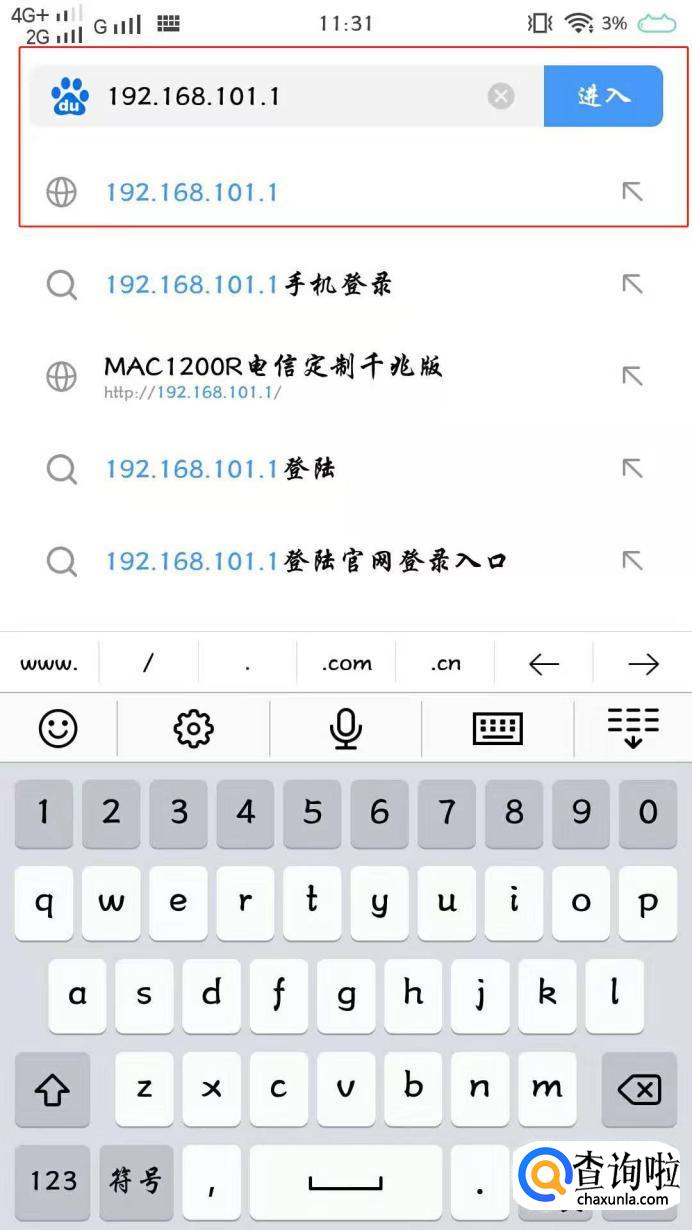692x1230 pixels.
Task: Clear the address bar text
Action: [x=501, y=96]
